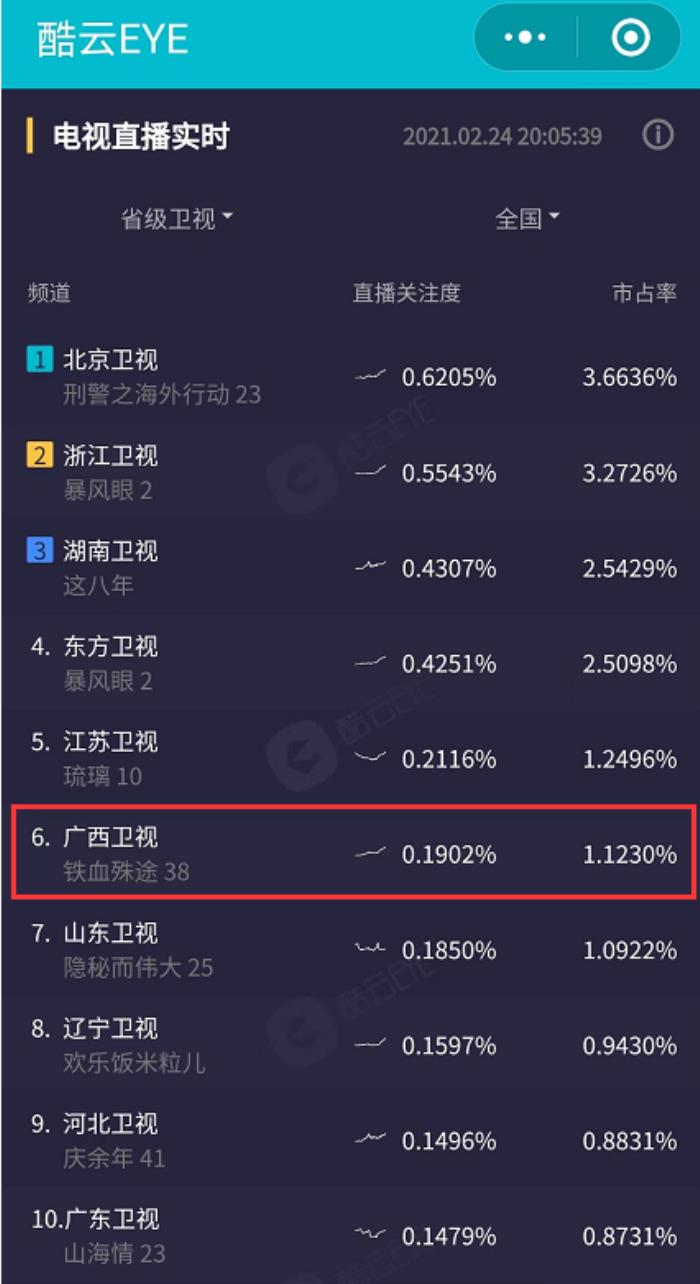
Task: Open the 辽宁卫视 欢乐饭米粒儿 row
Action: (350, 1045)
